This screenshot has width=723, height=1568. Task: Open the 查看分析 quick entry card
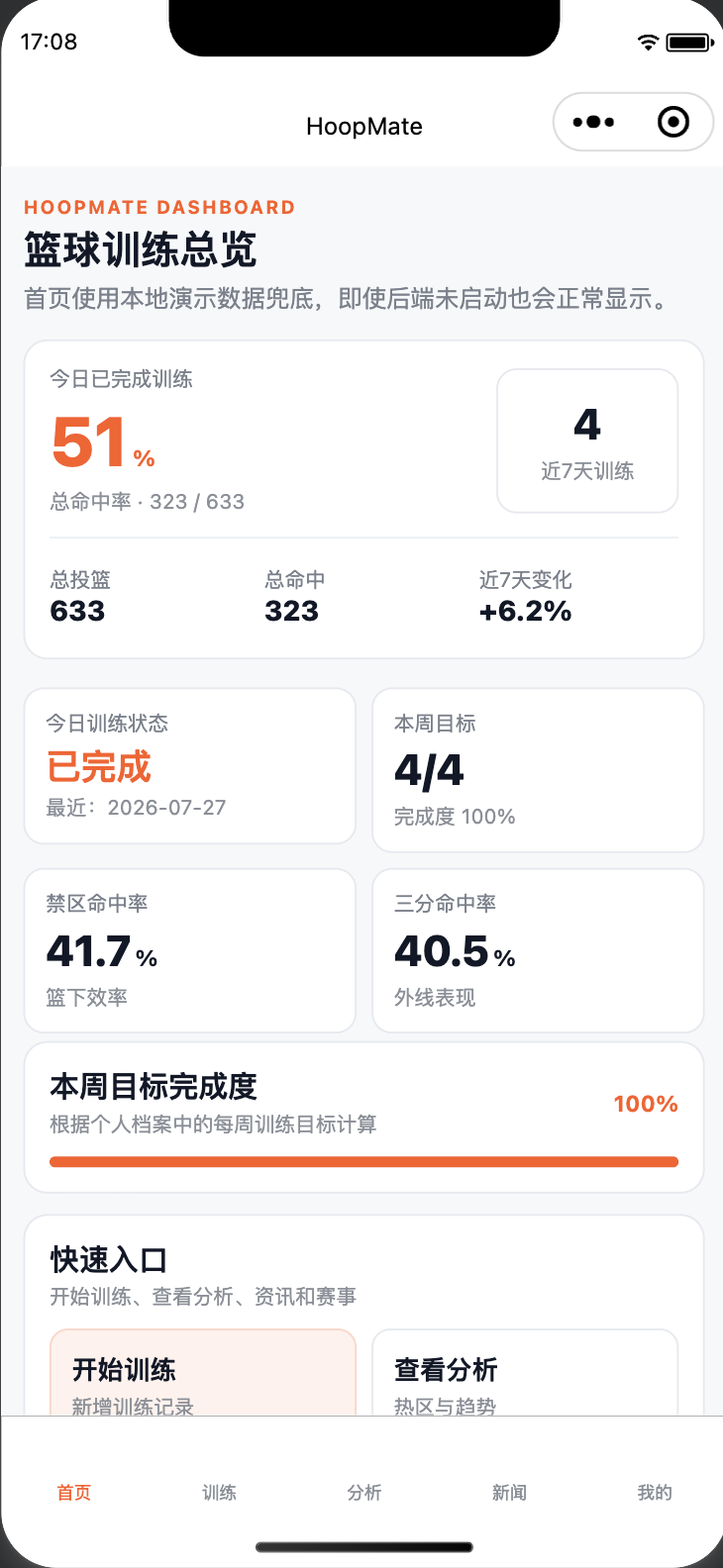(525, 1373)
